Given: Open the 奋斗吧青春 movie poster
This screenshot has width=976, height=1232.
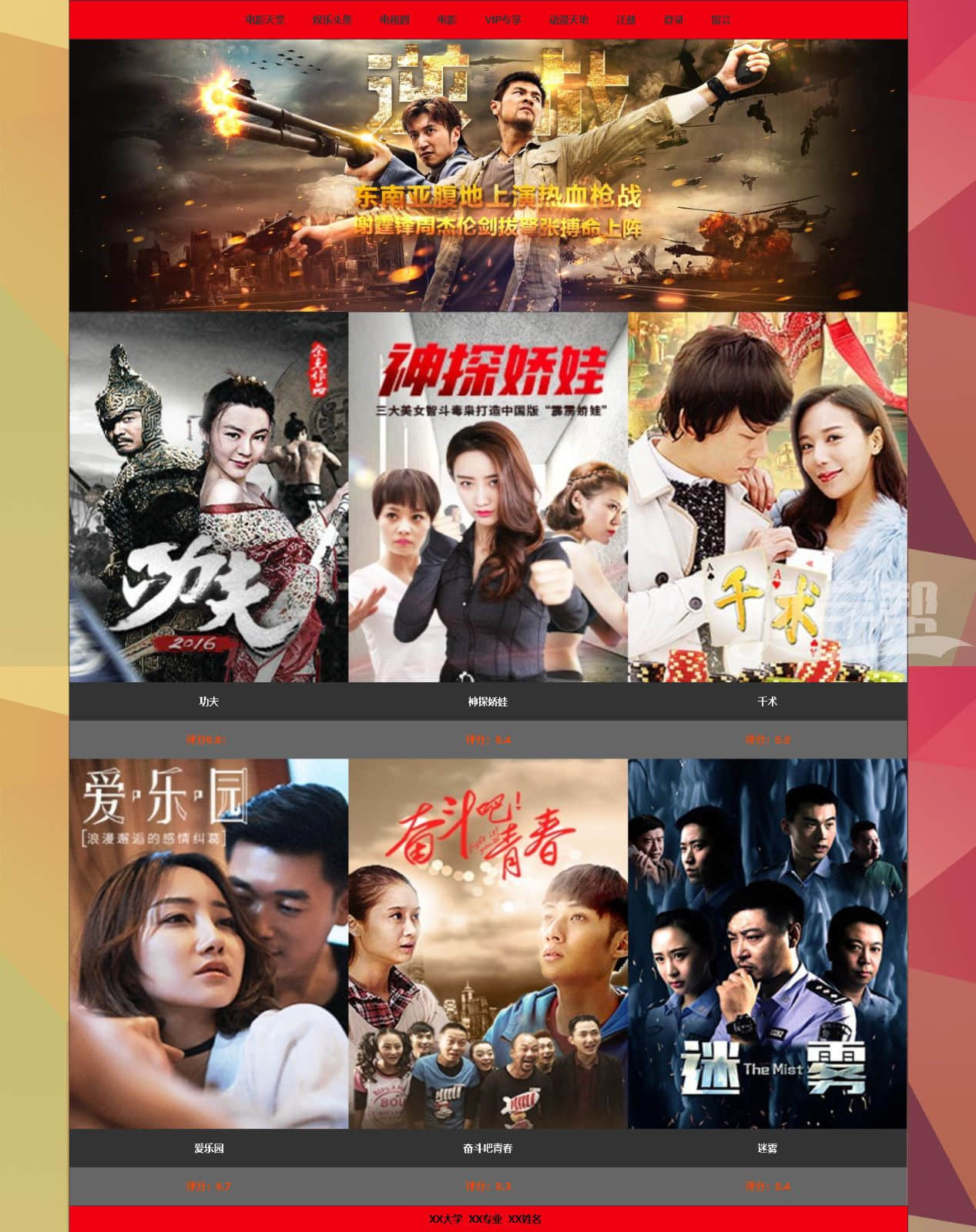Looking at the screenshot, I should pos(488,943).
